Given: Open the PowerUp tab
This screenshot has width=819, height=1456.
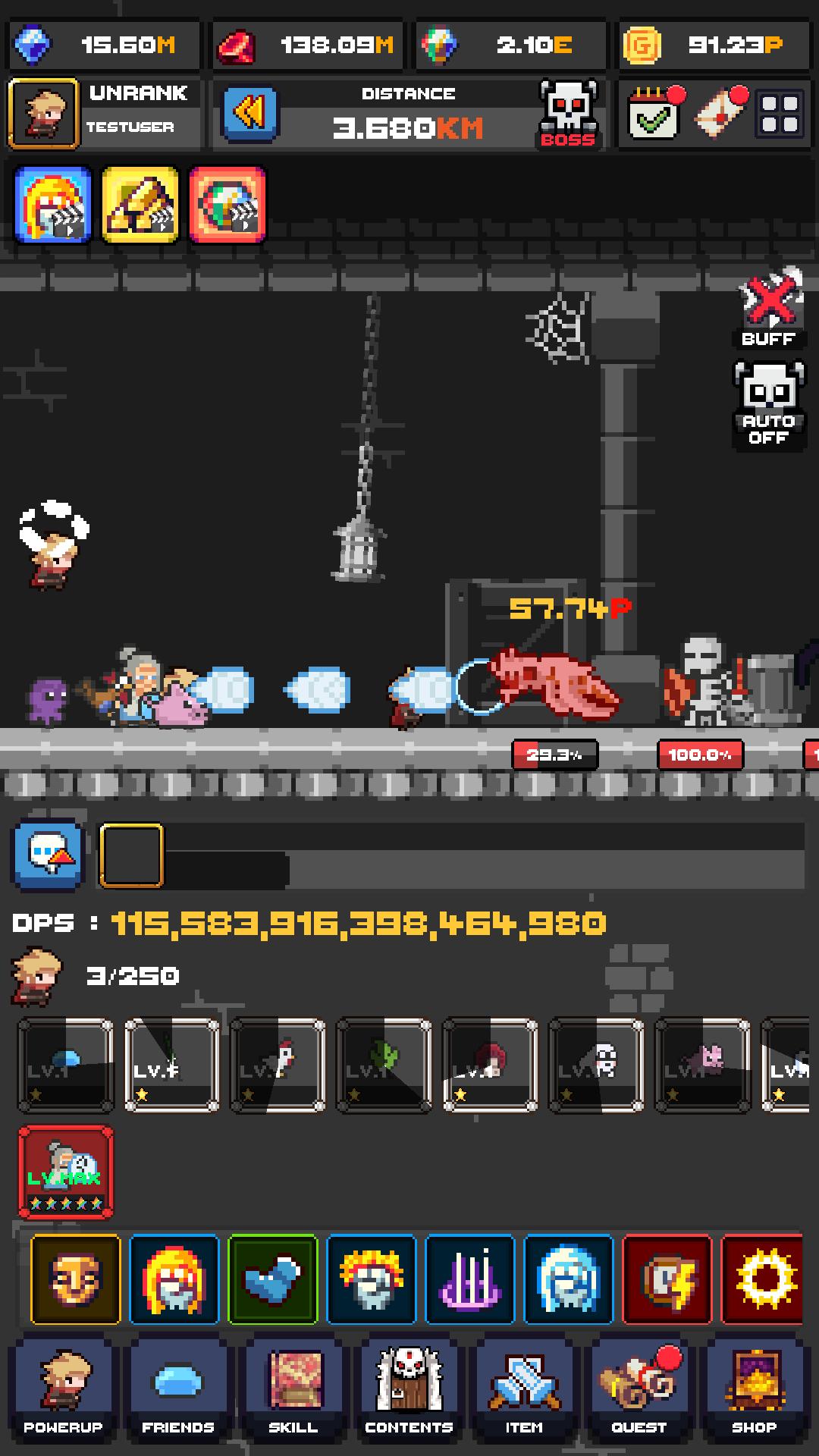Looking at the screenshot, I should pos(63,1393).
